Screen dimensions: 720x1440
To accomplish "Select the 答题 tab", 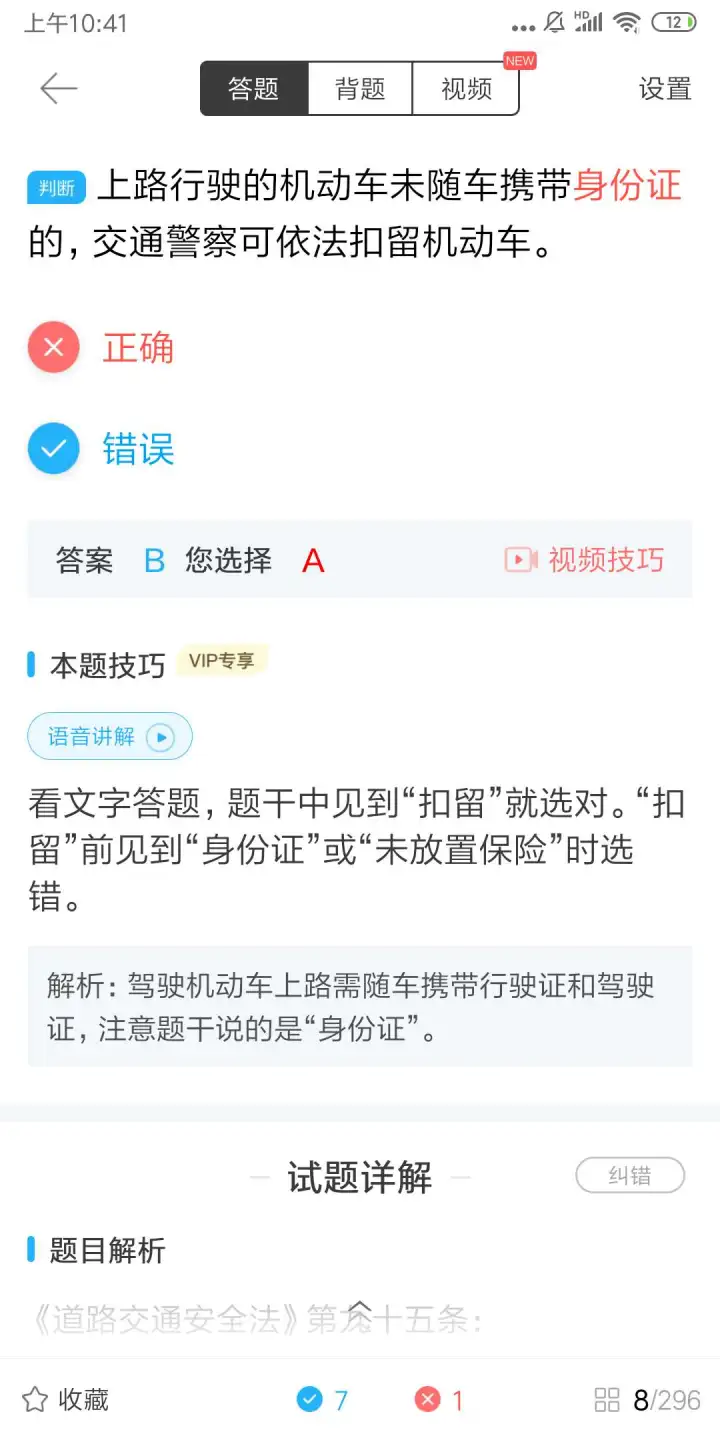I will [254, 89].
